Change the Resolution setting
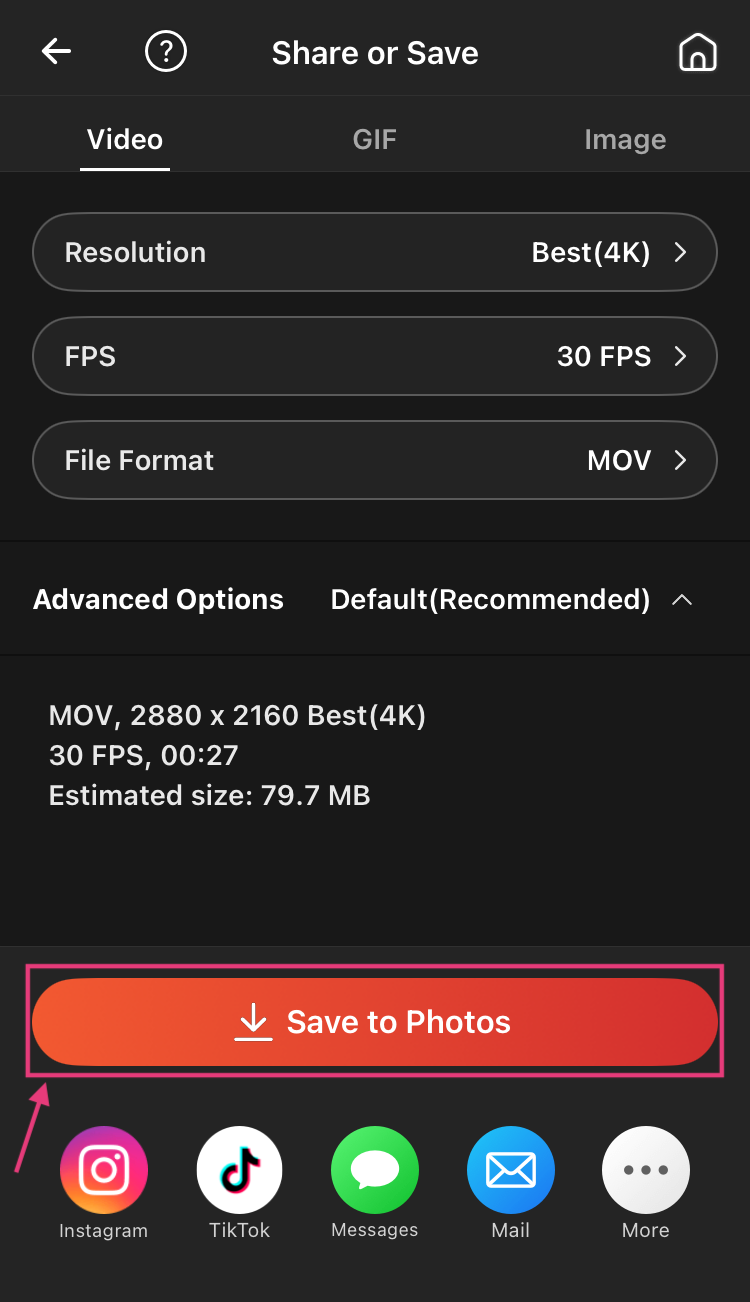Viewport: 750px width, 1302px height. (x=375, y=252)
